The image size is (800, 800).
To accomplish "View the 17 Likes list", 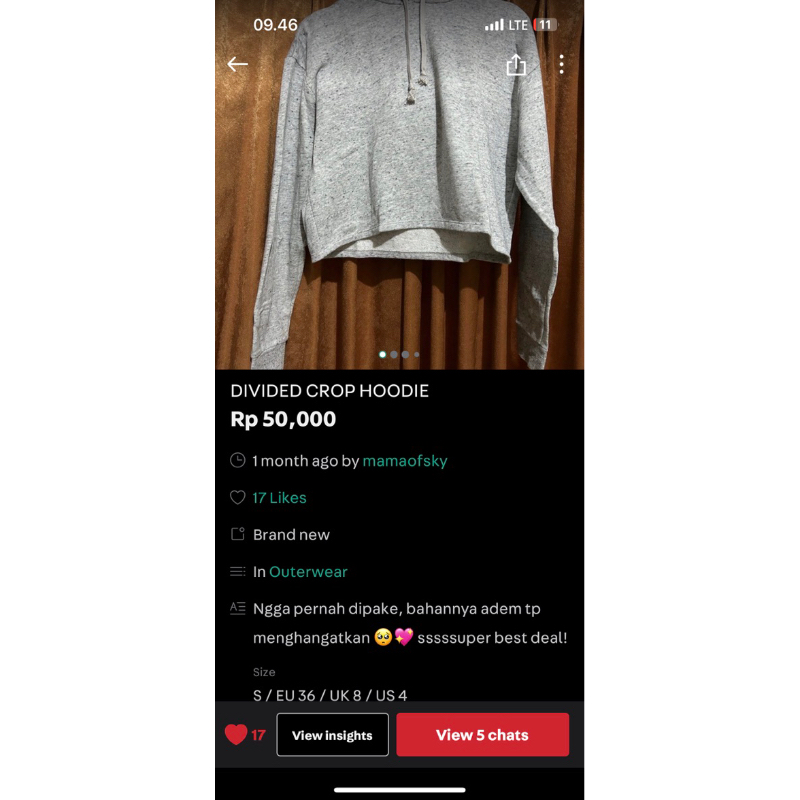I will pos(279,498).
